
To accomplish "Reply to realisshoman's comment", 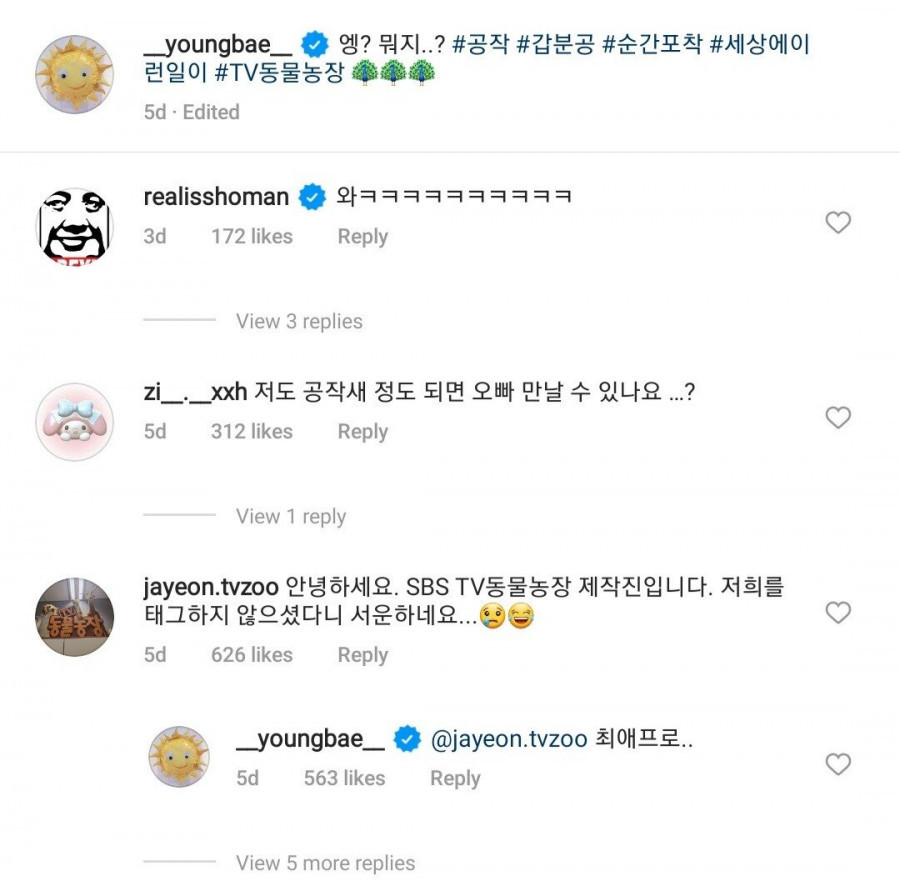I will coord(362,237).
